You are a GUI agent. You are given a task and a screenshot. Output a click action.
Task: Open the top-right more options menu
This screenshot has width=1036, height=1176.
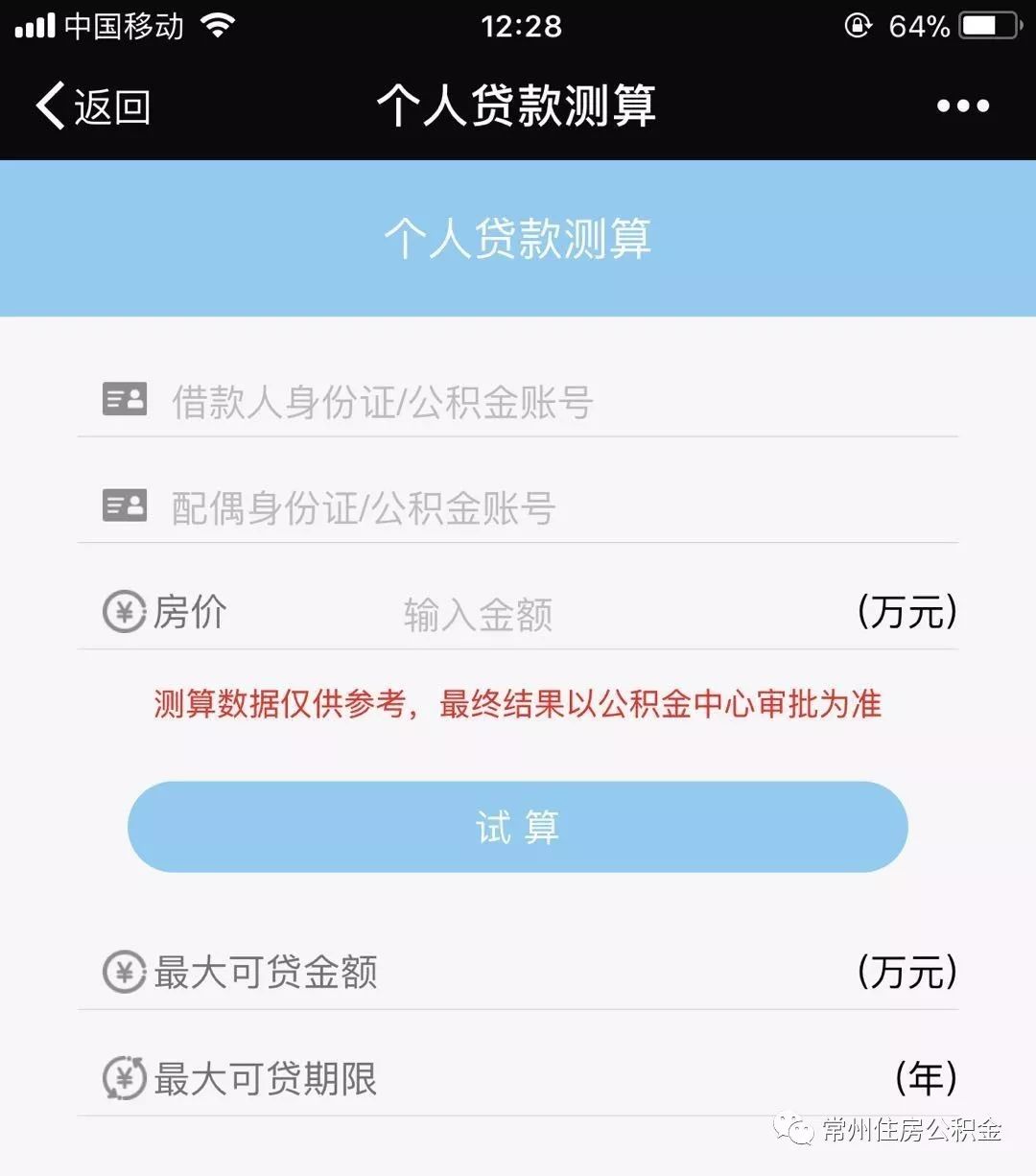[x=962, y=106]
